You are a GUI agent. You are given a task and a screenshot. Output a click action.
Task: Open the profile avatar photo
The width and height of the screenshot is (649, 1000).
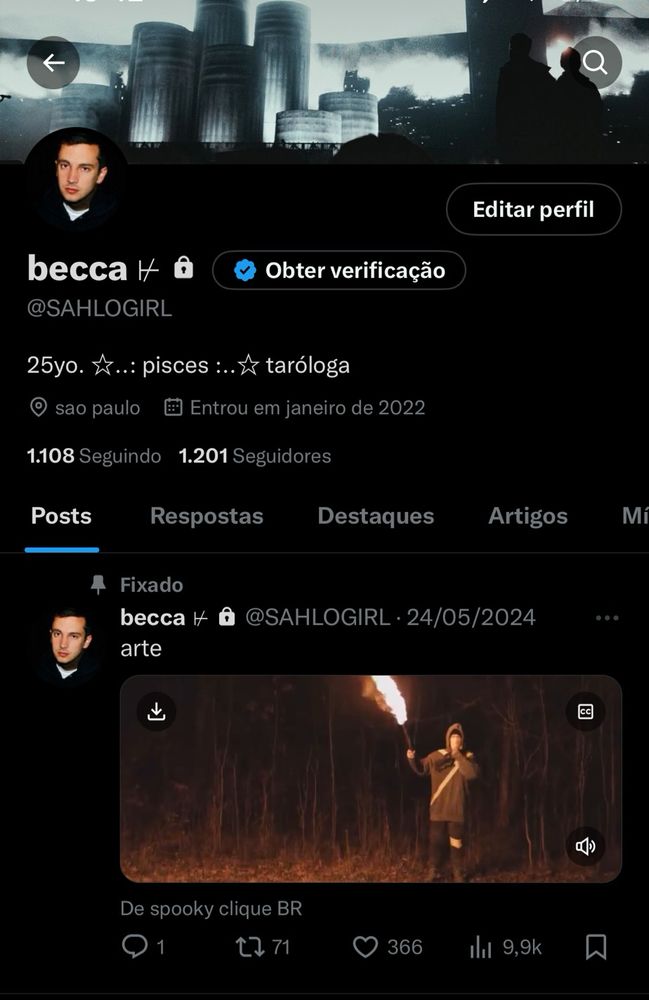point(76,180)
